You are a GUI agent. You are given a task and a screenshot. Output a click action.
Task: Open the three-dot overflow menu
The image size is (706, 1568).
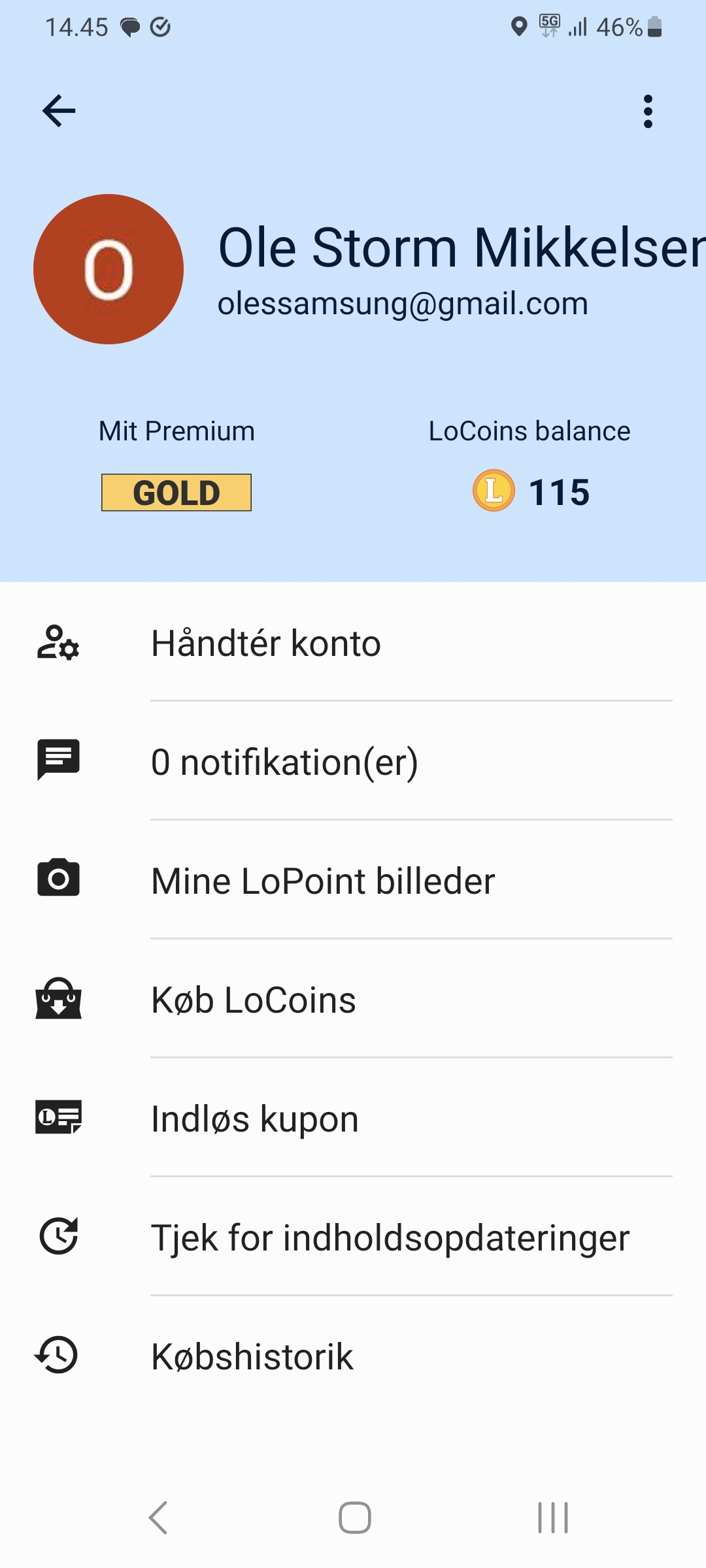(647, 111)
